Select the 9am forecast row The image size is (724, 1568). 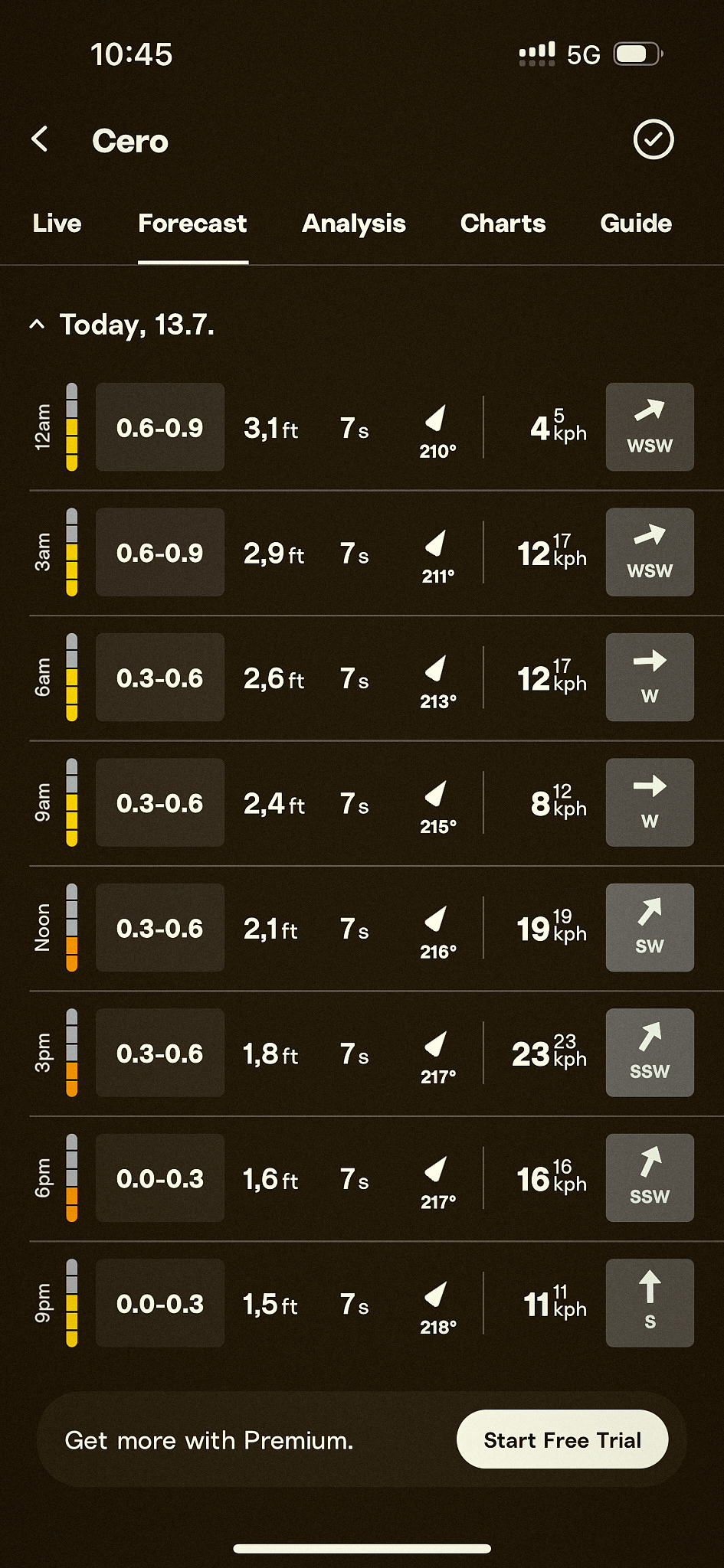362,802
